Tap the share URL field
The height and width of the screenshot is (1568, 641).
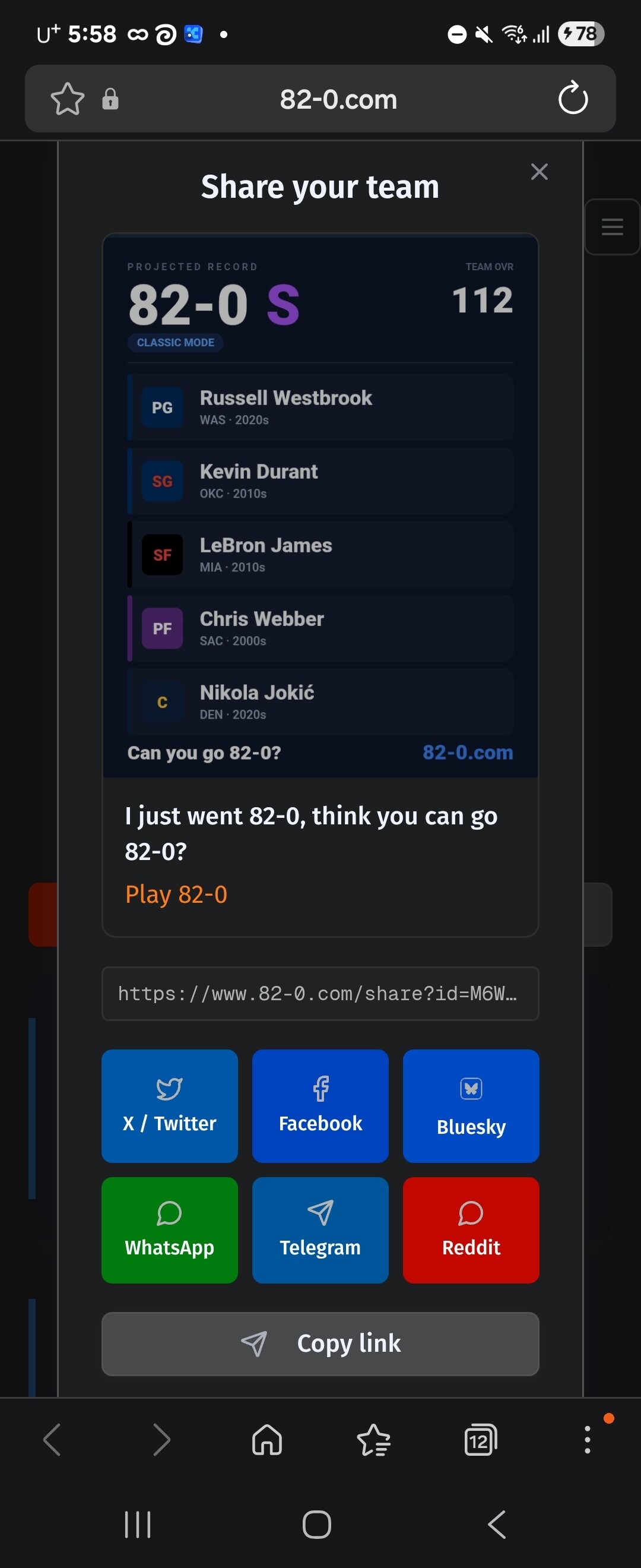pos(320,993)
